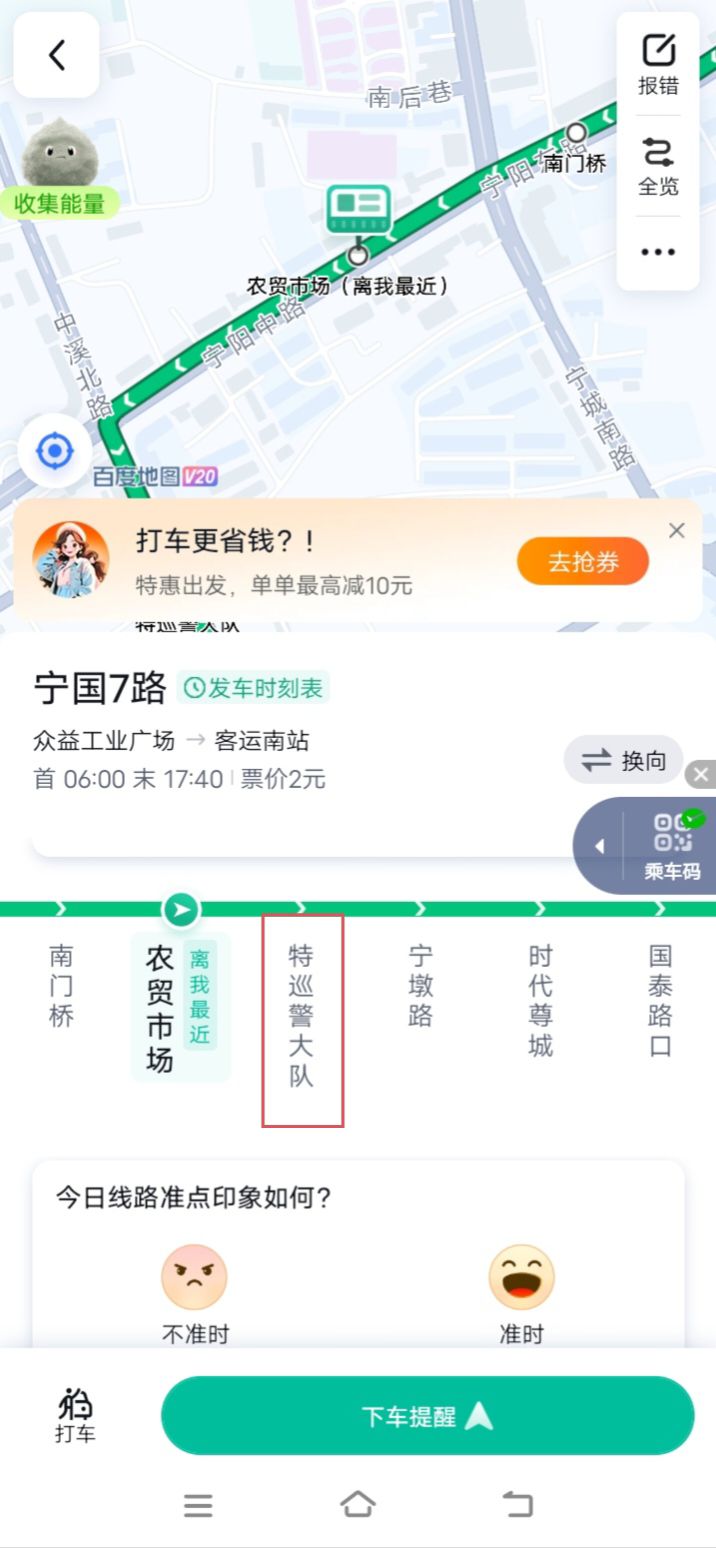Reverse the route direction with 换向
716x1548 pixels.
click(624, 761)
